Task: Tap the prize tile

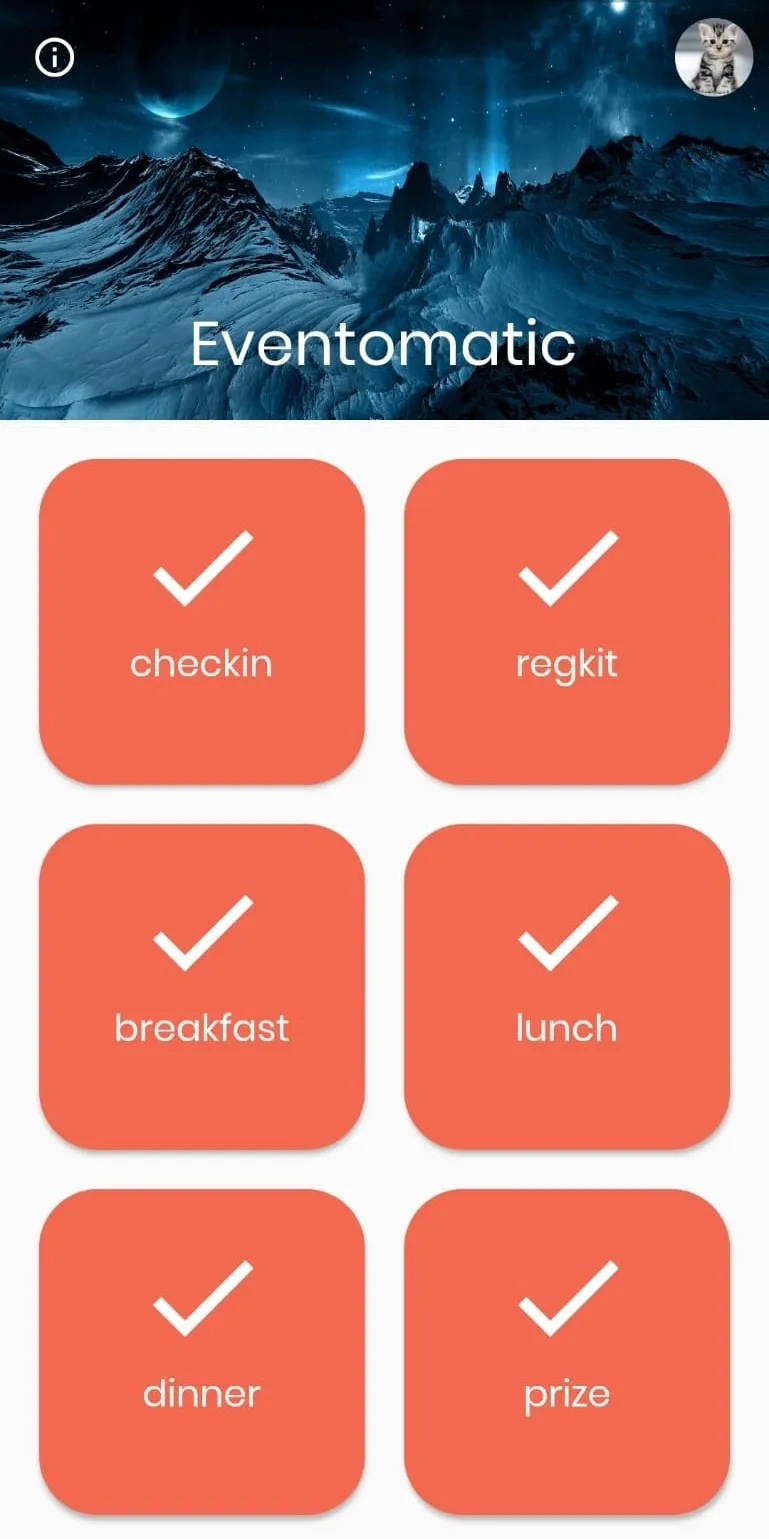Action: (x=566, y=1350)
